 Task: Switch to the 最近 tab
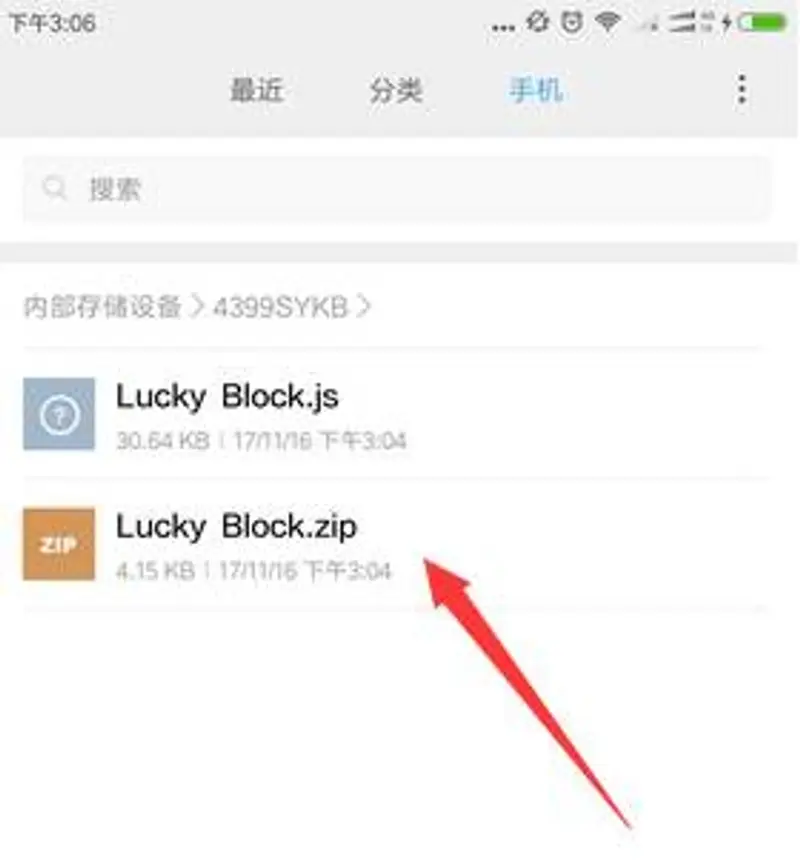click(x=257, y=91)
